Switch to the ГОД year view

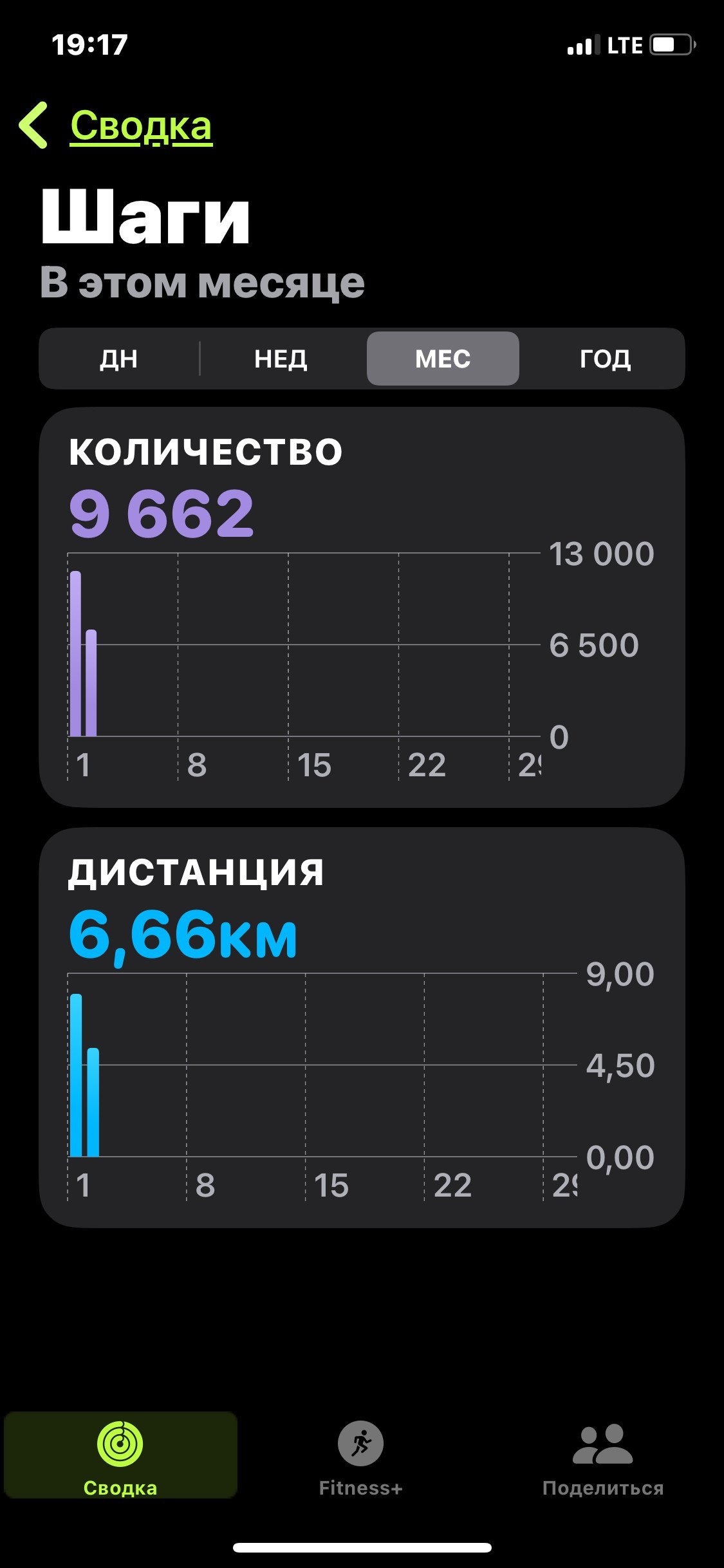pos(605,359)
